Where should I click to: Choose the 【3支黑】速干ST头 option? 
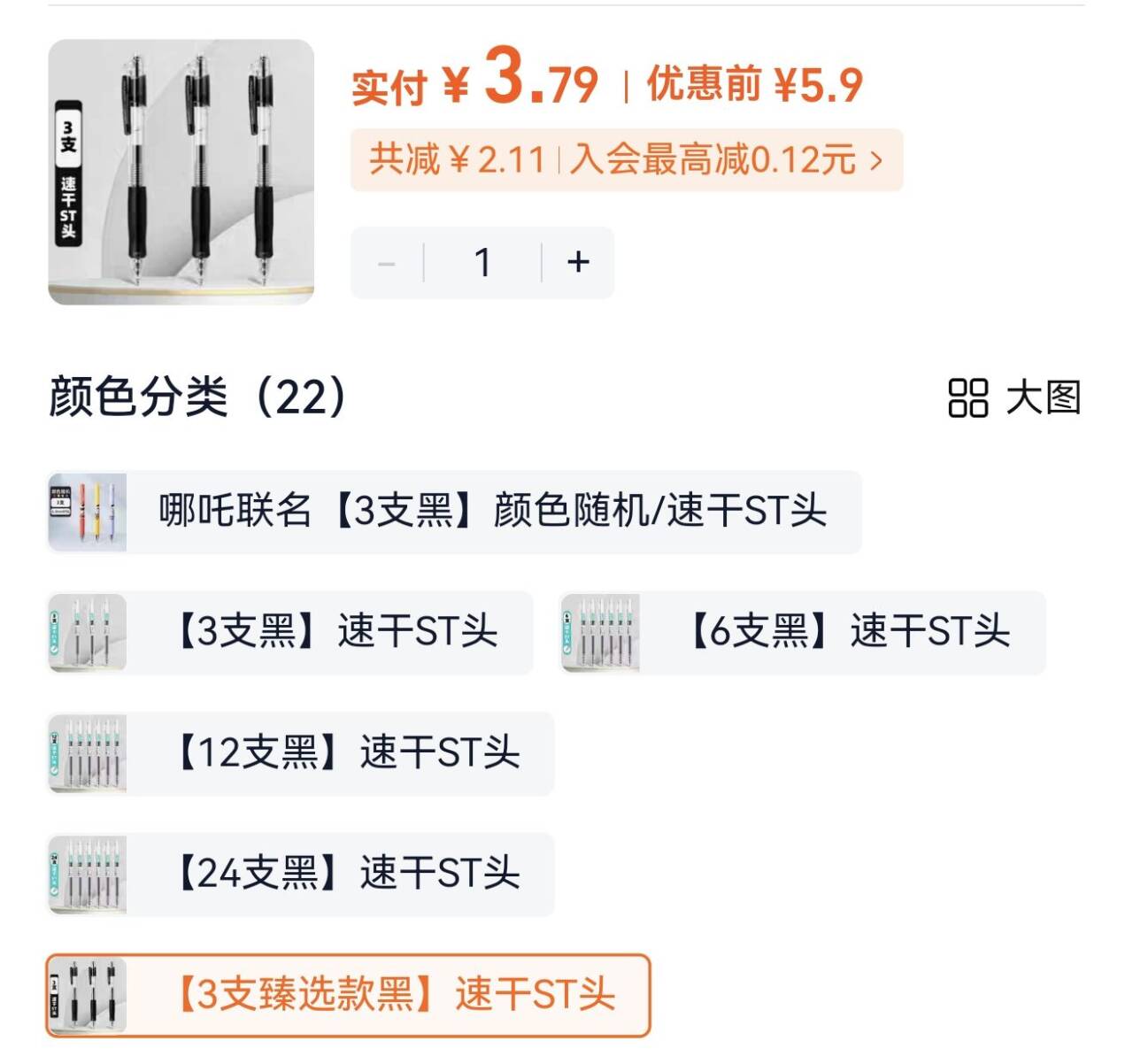click(x=290, y=632)
